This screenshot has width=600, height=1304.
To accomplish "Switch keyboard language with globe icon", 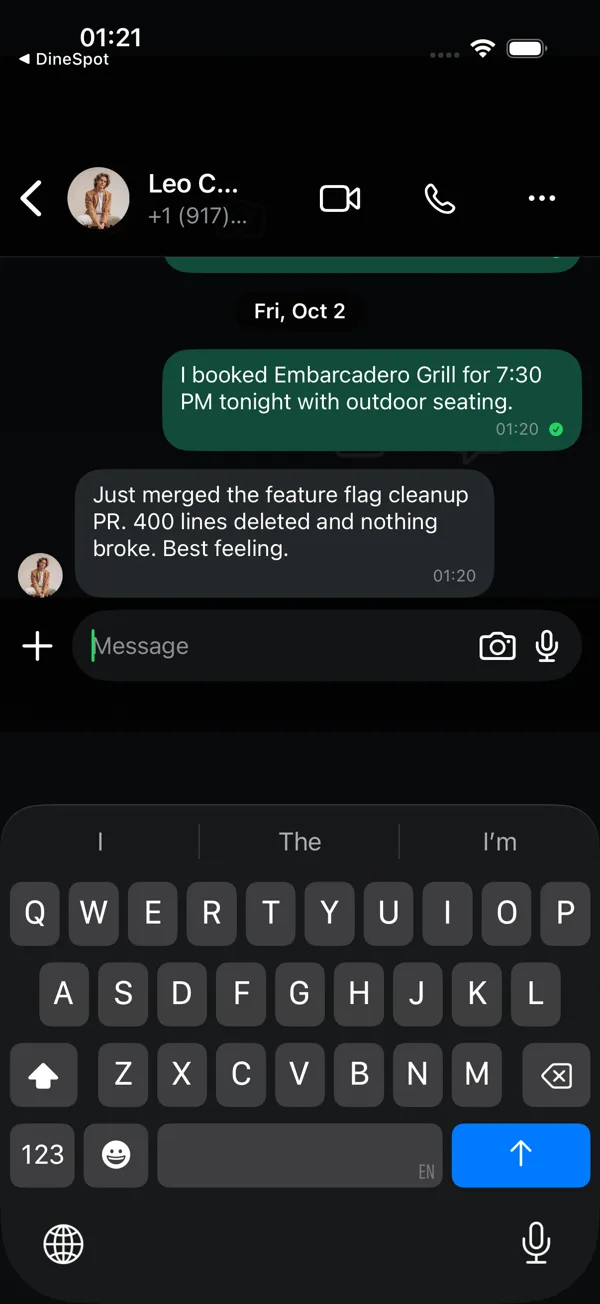I will coord(64,1245).
